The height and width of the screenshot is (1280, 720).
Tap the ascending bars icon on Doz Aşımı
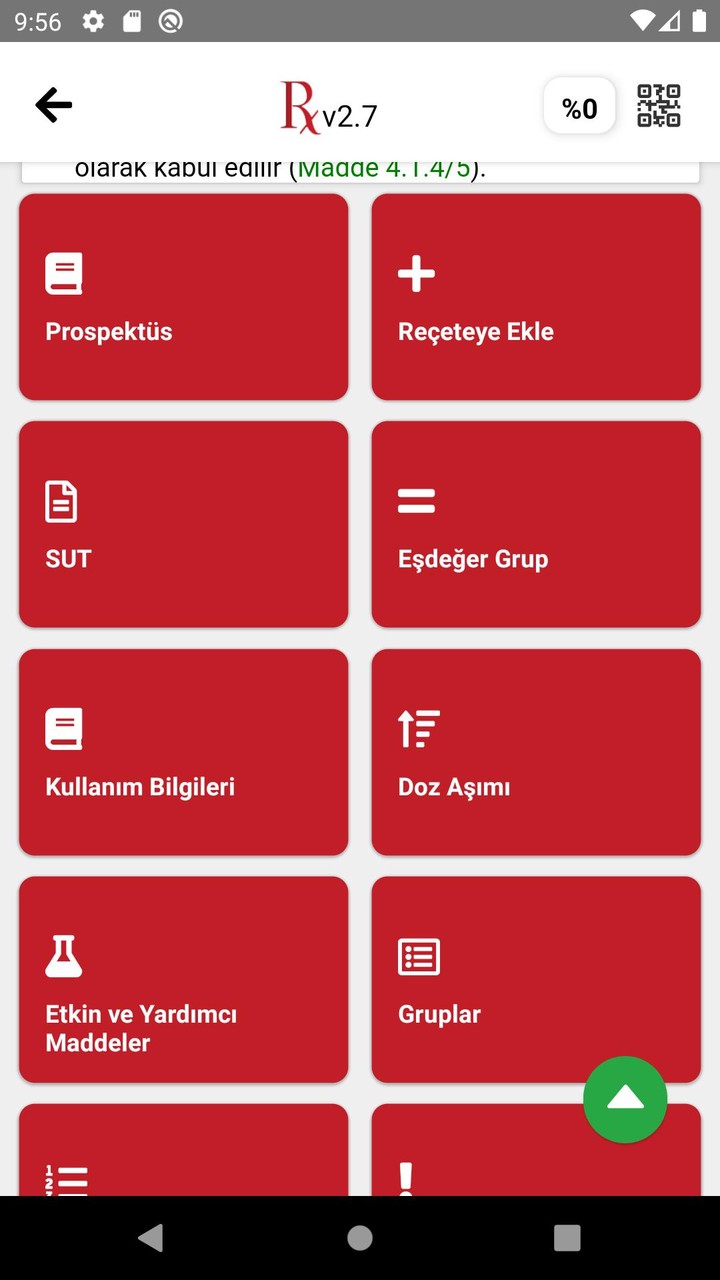(419, 727)
